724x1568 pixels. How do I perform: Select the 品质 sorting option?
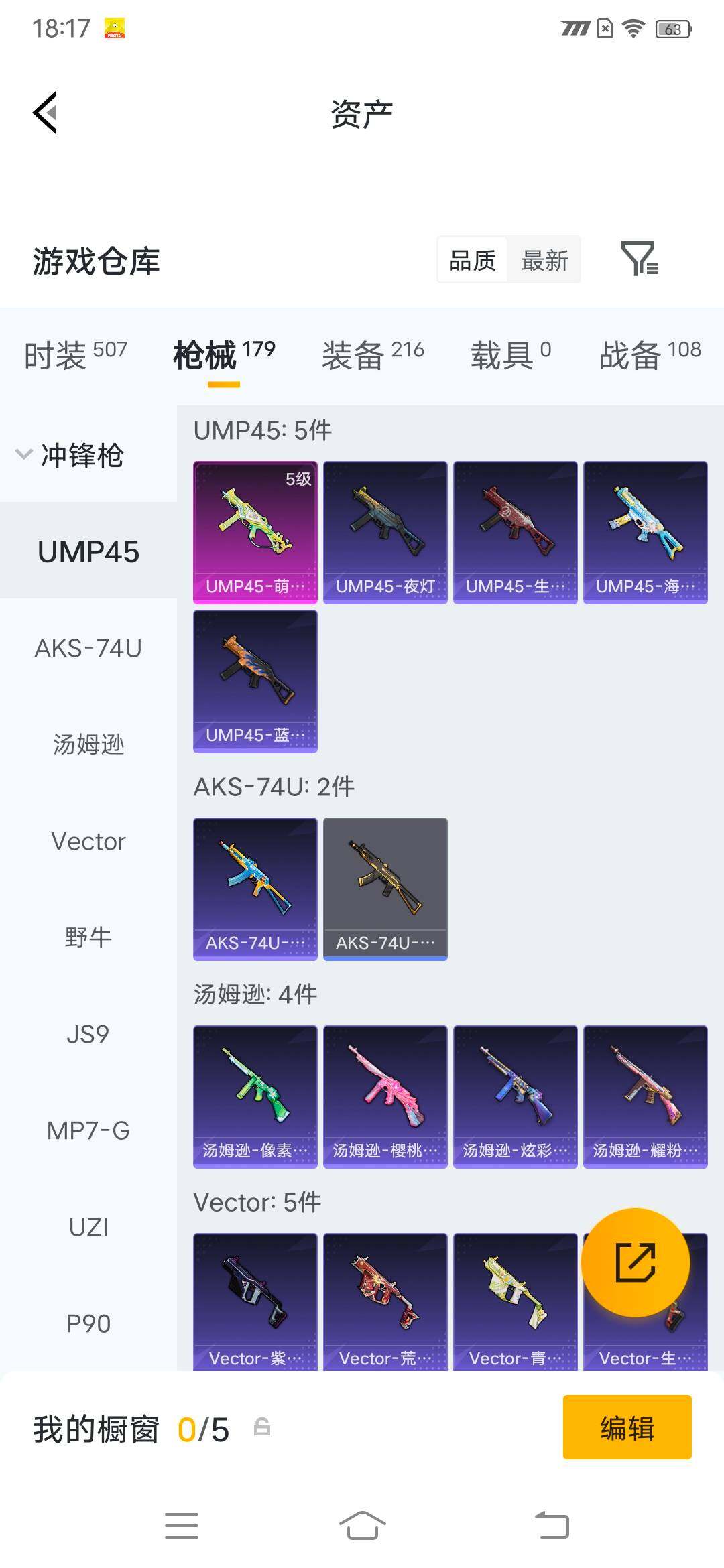473,260
